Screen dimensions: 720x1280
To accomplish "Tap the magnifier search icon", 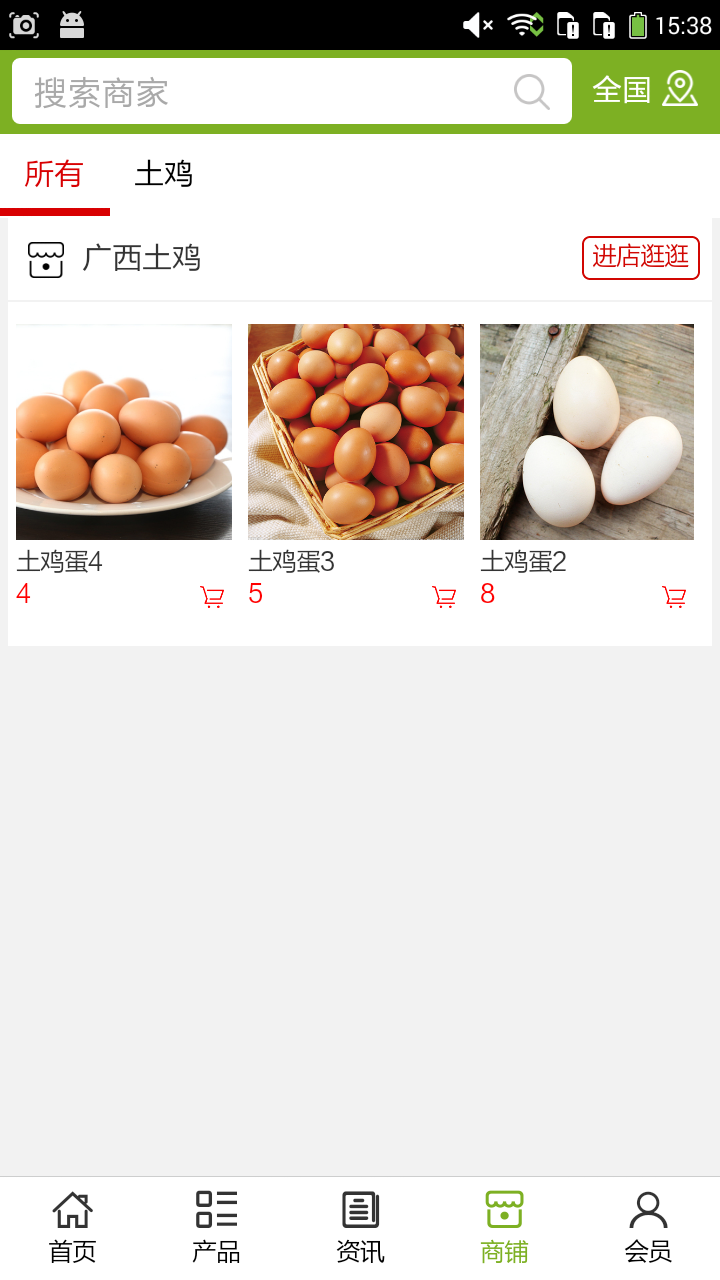I will click(532, 92).
